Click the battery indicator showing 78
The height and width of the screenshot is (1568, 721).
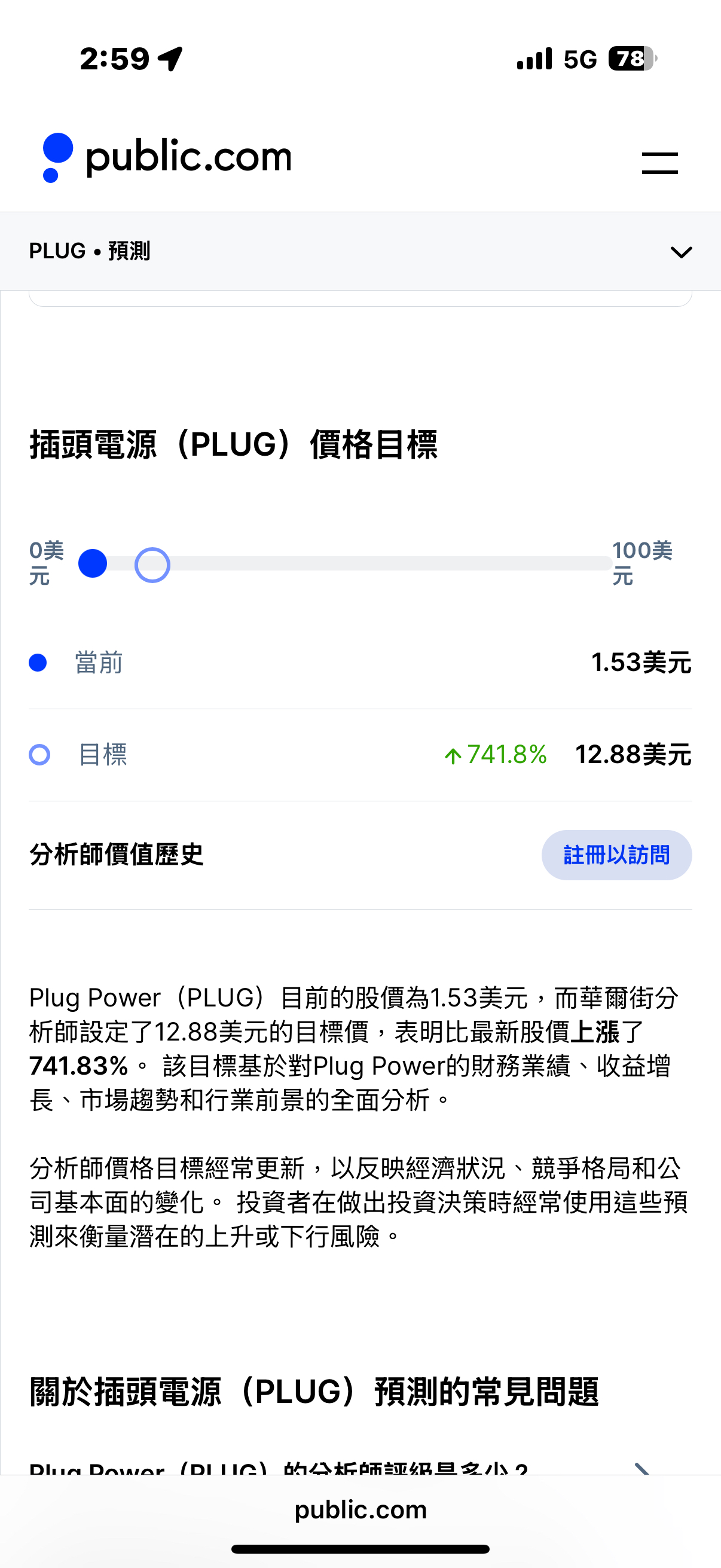630,57
